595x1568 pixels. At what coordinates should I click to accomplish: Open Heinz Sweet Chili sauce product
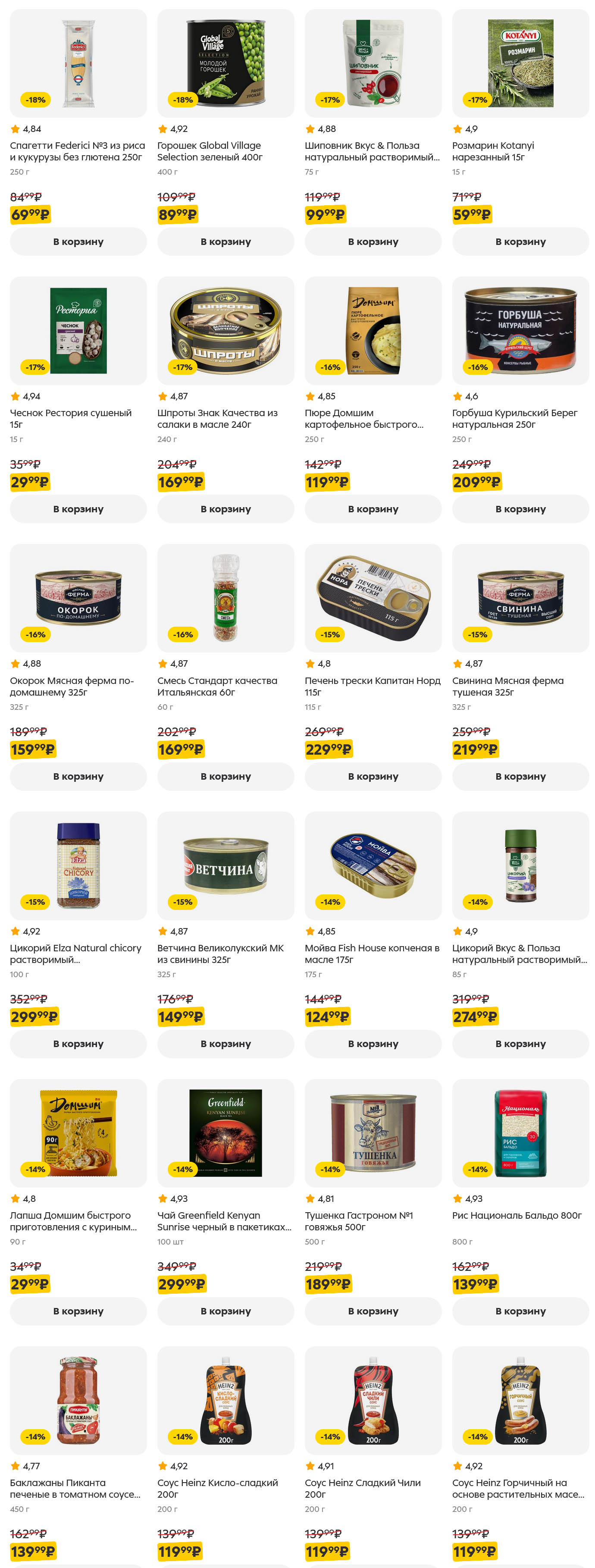click(x=373, y=1400)
